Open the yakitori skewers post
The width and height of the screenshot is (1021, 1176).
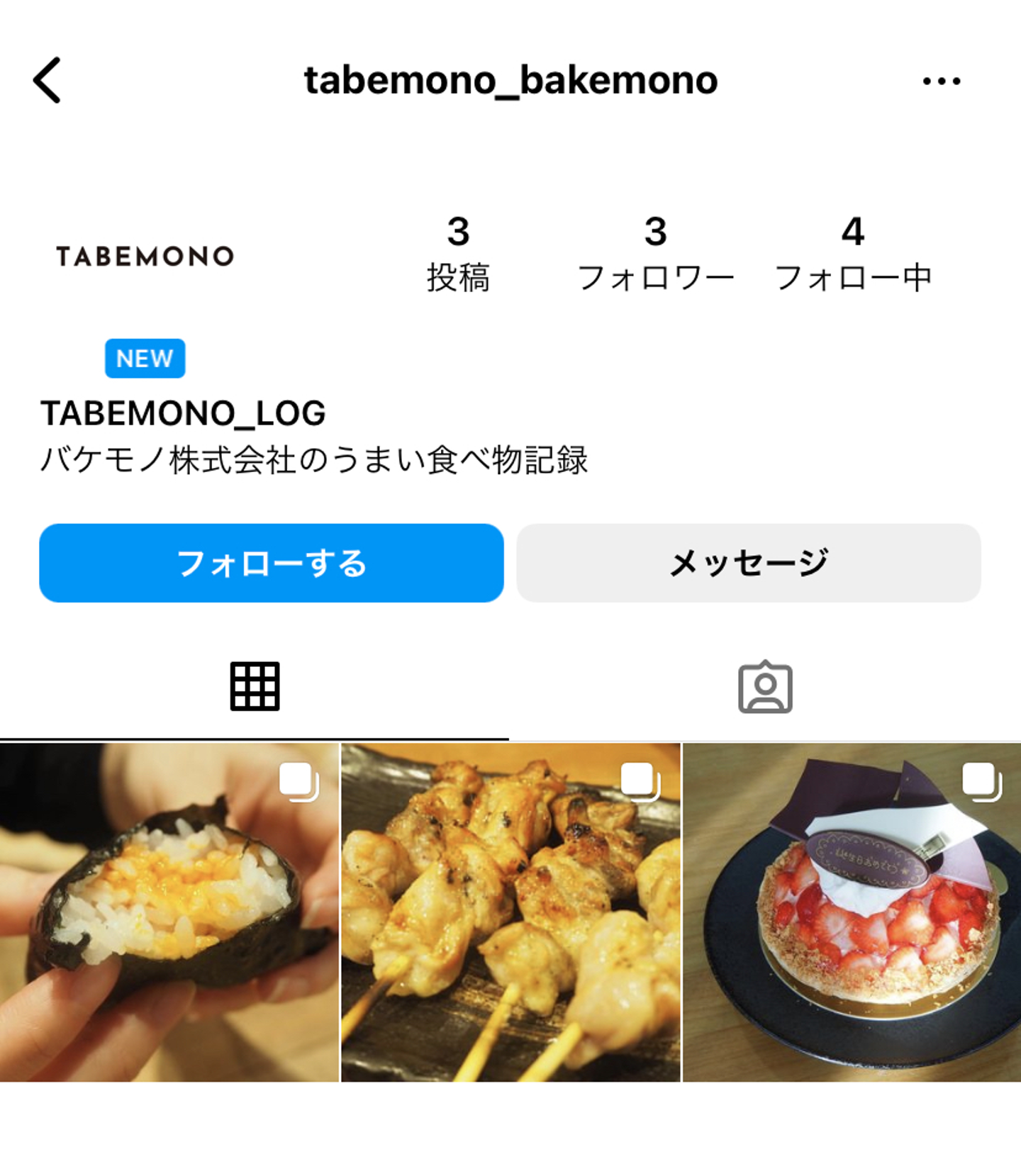[510, 912]
